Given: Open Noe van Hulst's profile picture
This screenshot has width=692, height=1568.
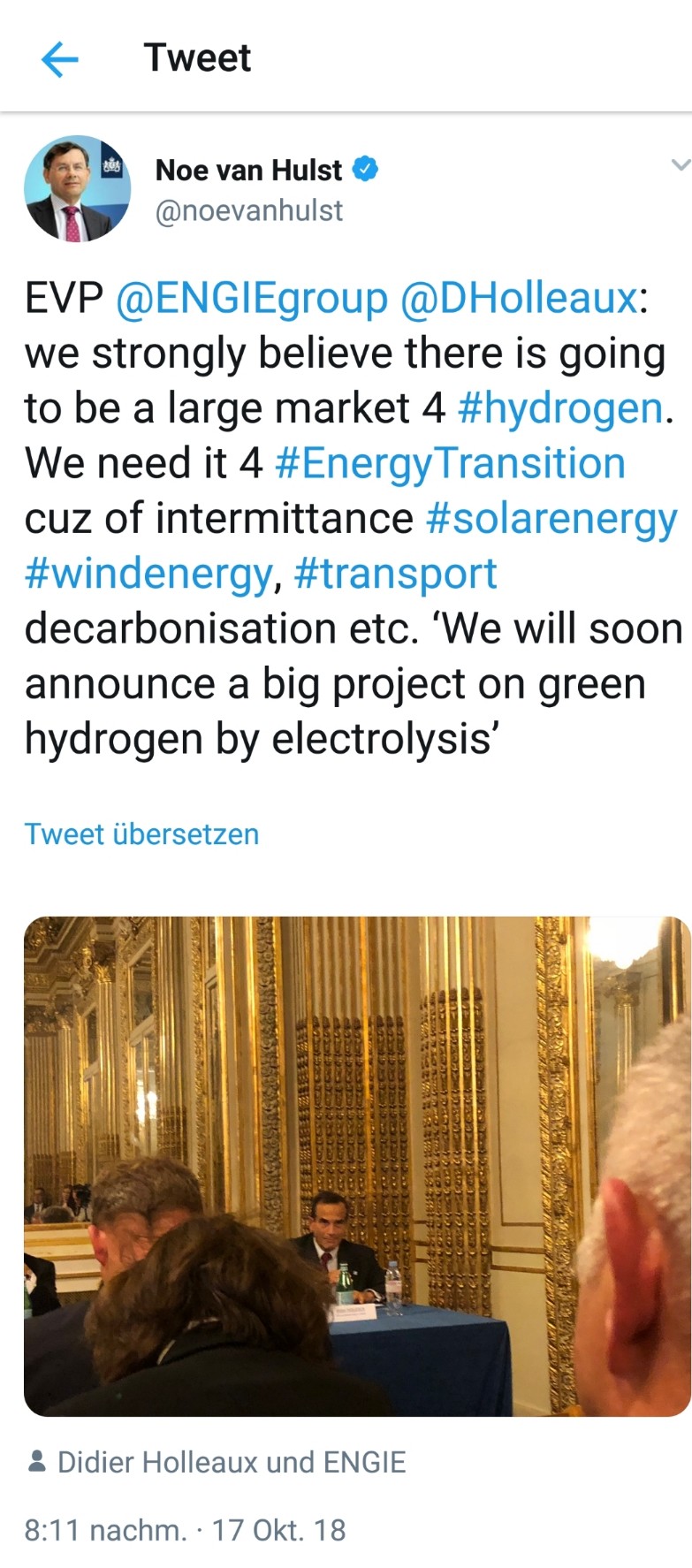Looking at the screenshot, I should click(x=77, y=189).
